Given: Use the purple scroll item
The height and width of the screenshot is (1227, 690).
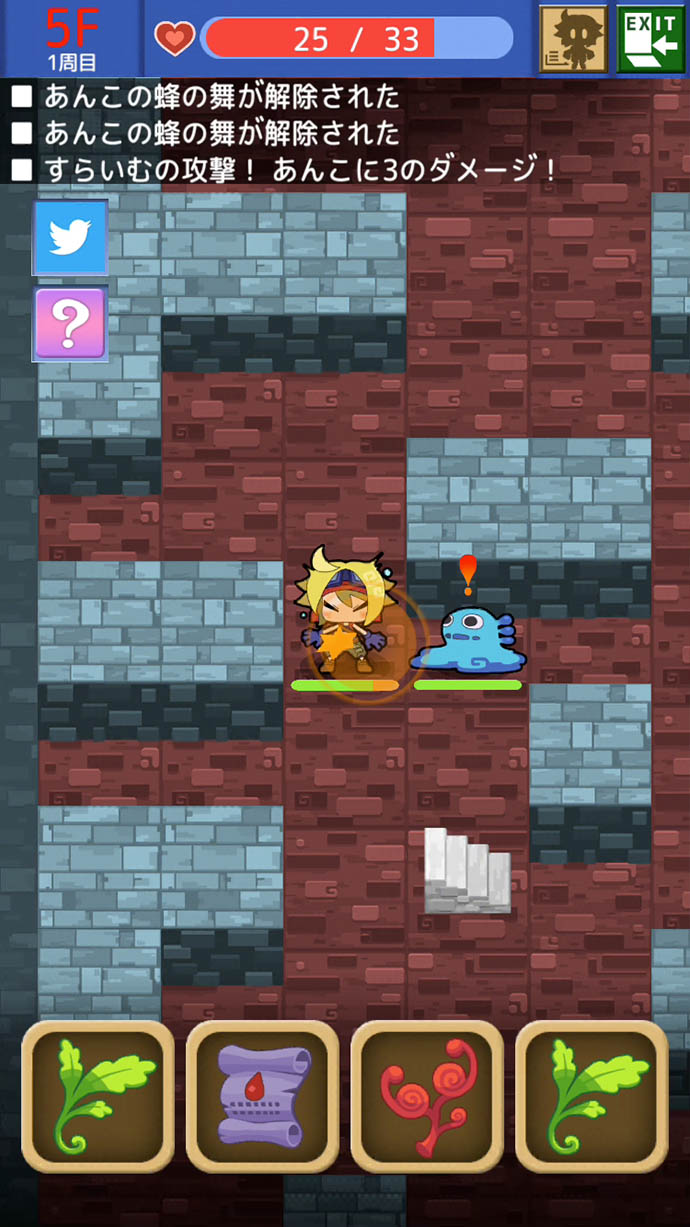Looking at the screenshot, I should click(262, 1096).
